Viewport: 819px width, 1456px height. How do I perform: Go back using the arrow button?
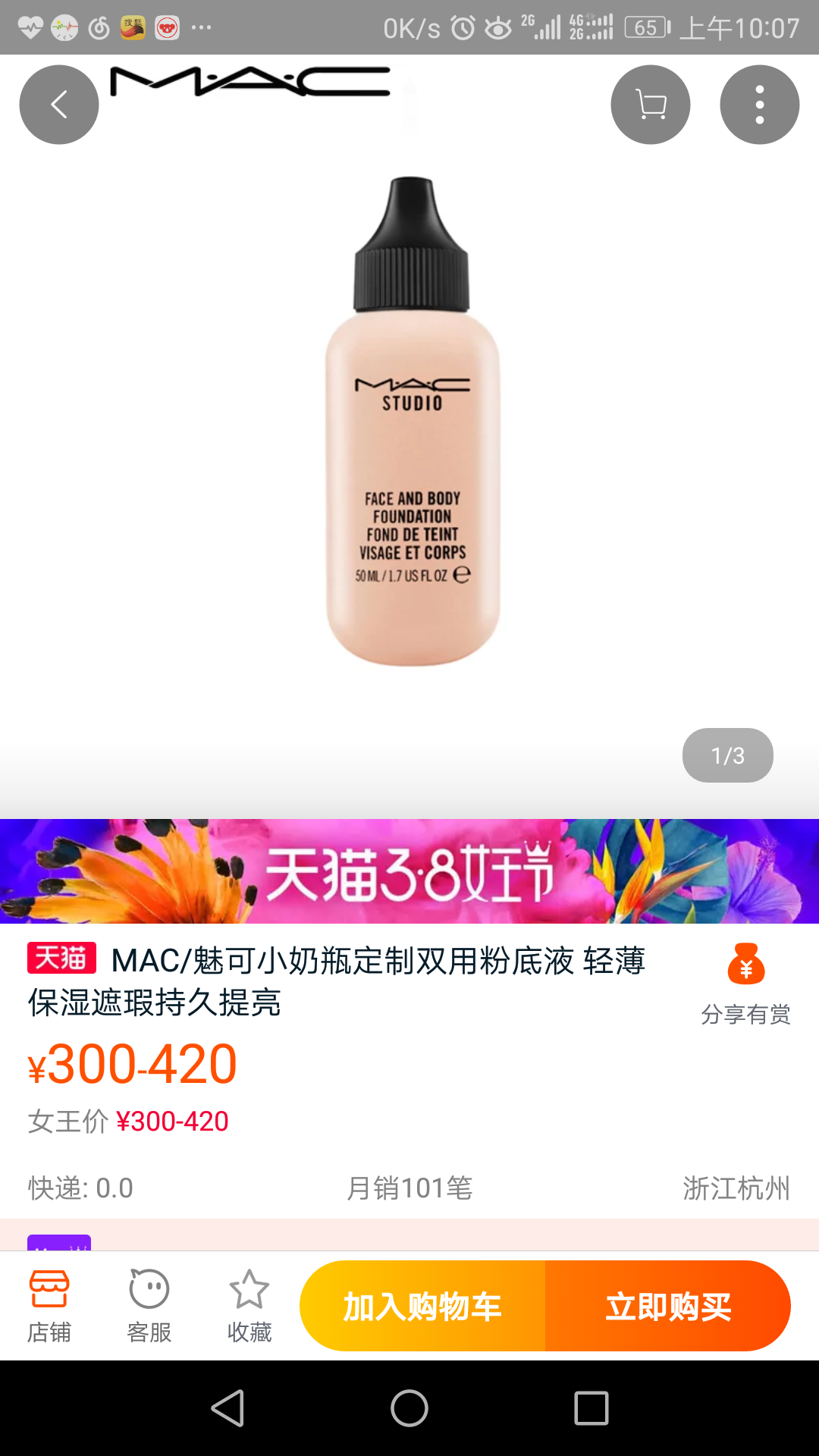coord(59,105)
